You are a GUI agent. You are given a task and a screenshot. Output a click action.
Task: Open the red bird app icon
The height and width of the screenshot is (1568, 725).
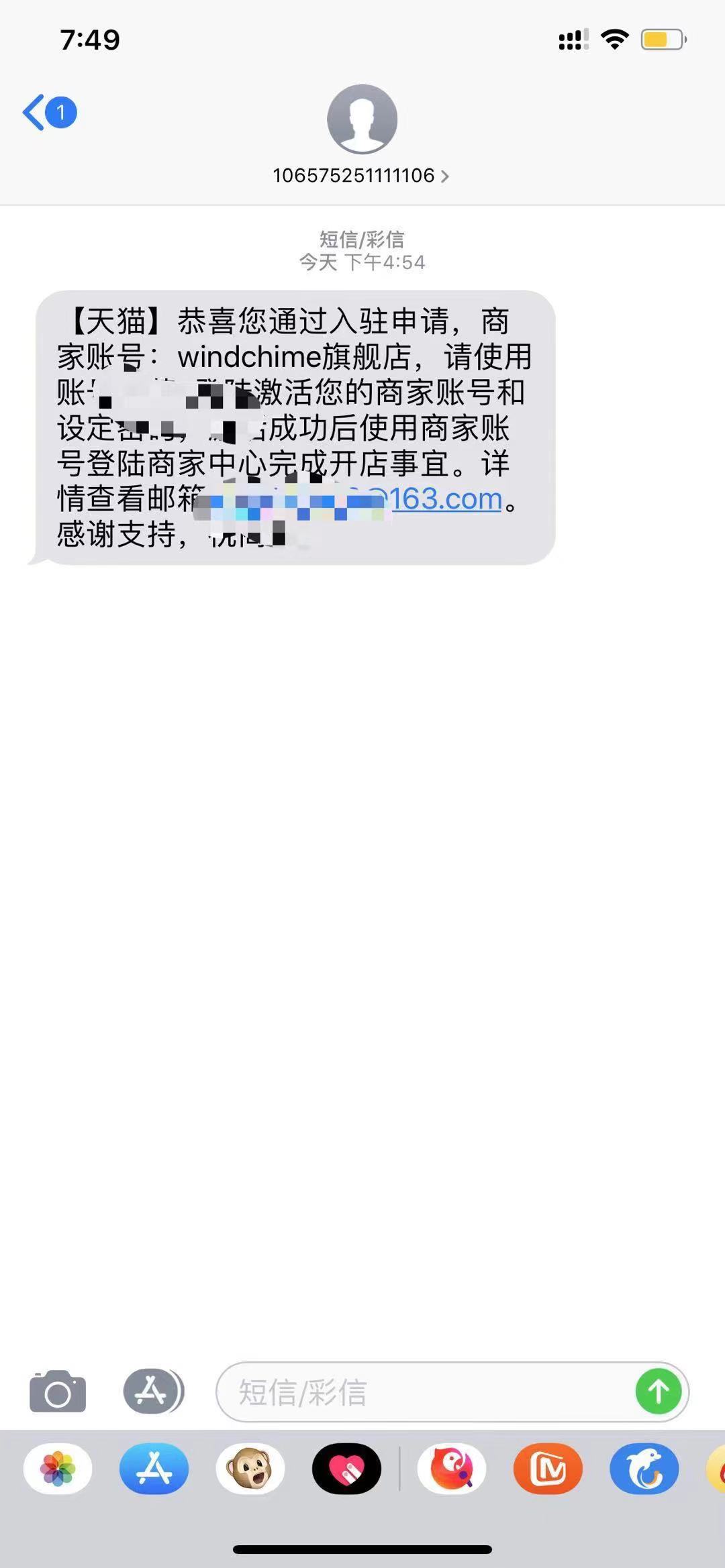(452, 1469)
